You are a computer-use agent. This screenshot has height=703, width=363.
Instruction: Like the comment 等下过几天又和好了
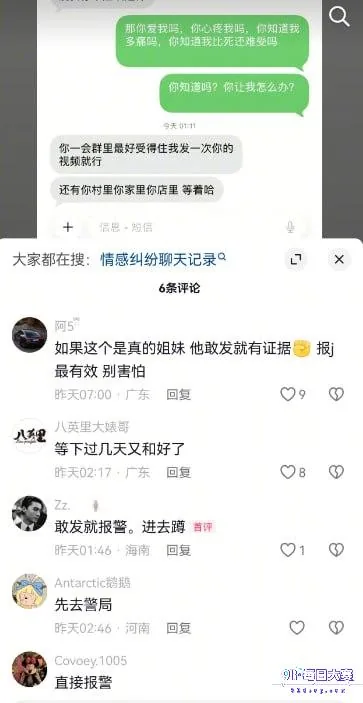[293, 472]
